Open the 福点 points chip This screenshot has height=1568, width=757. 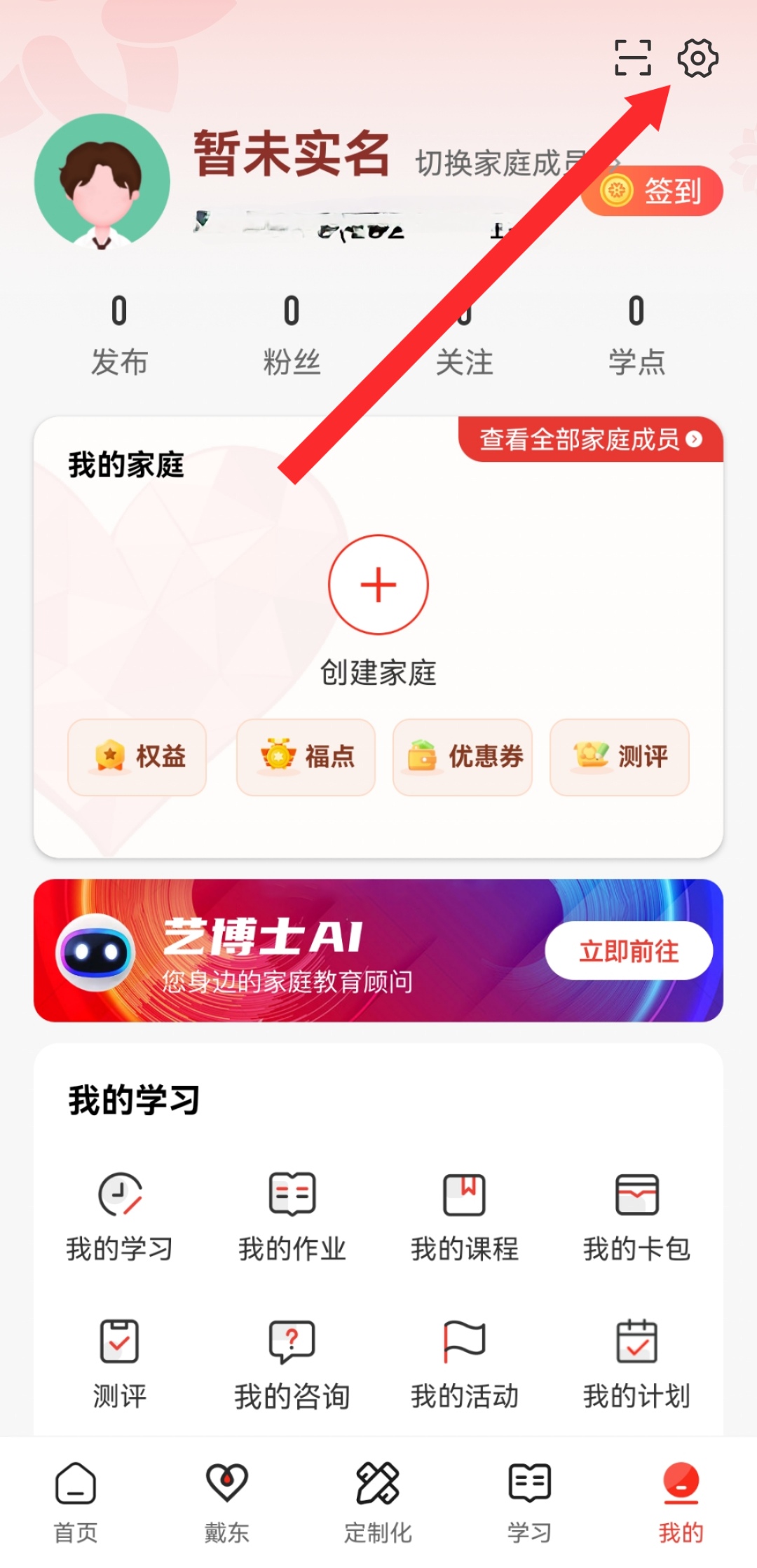[306, 757]
